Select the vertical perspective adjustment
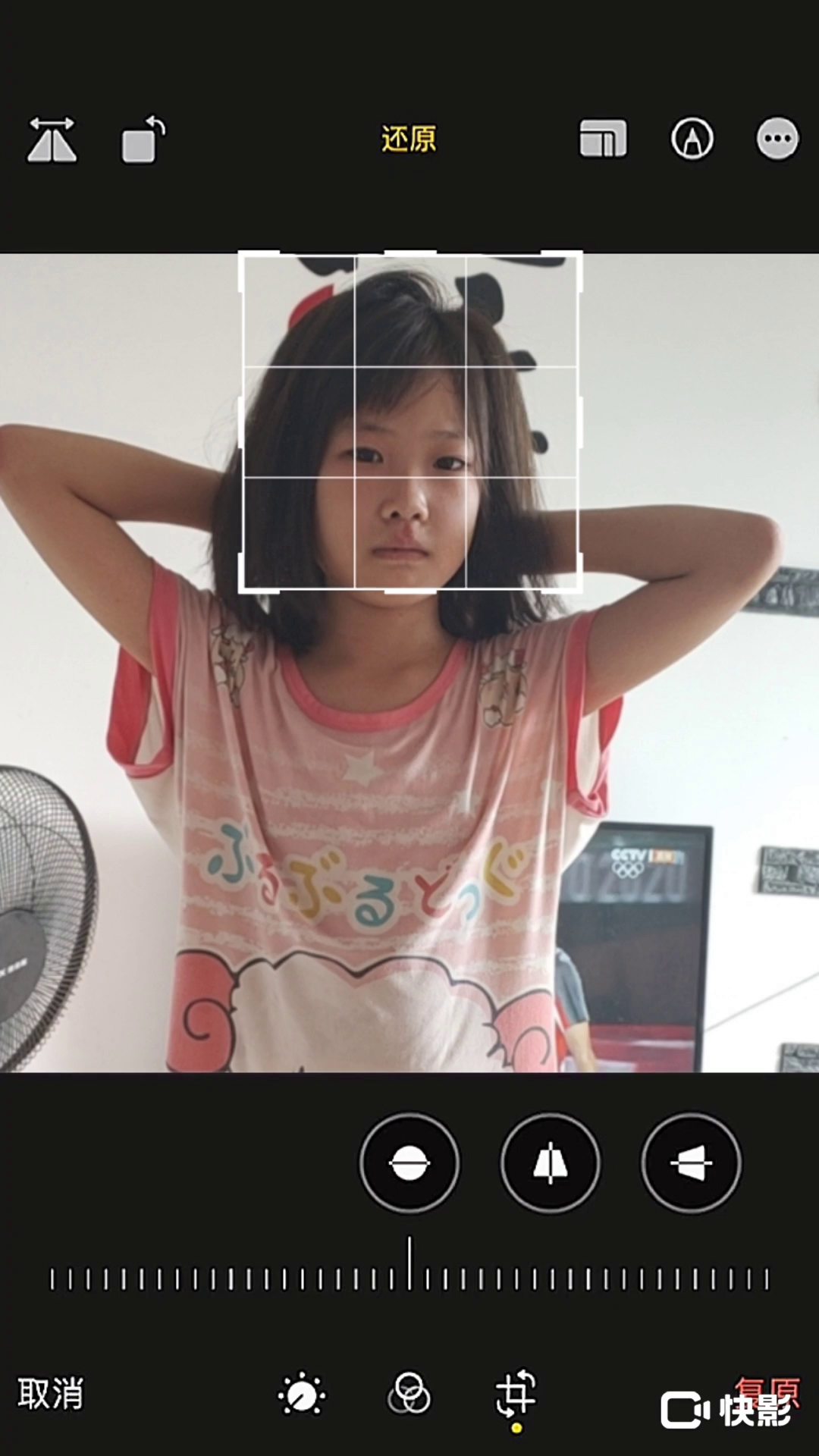The width and height of the screenshot is (819, 1456). 550,1163
